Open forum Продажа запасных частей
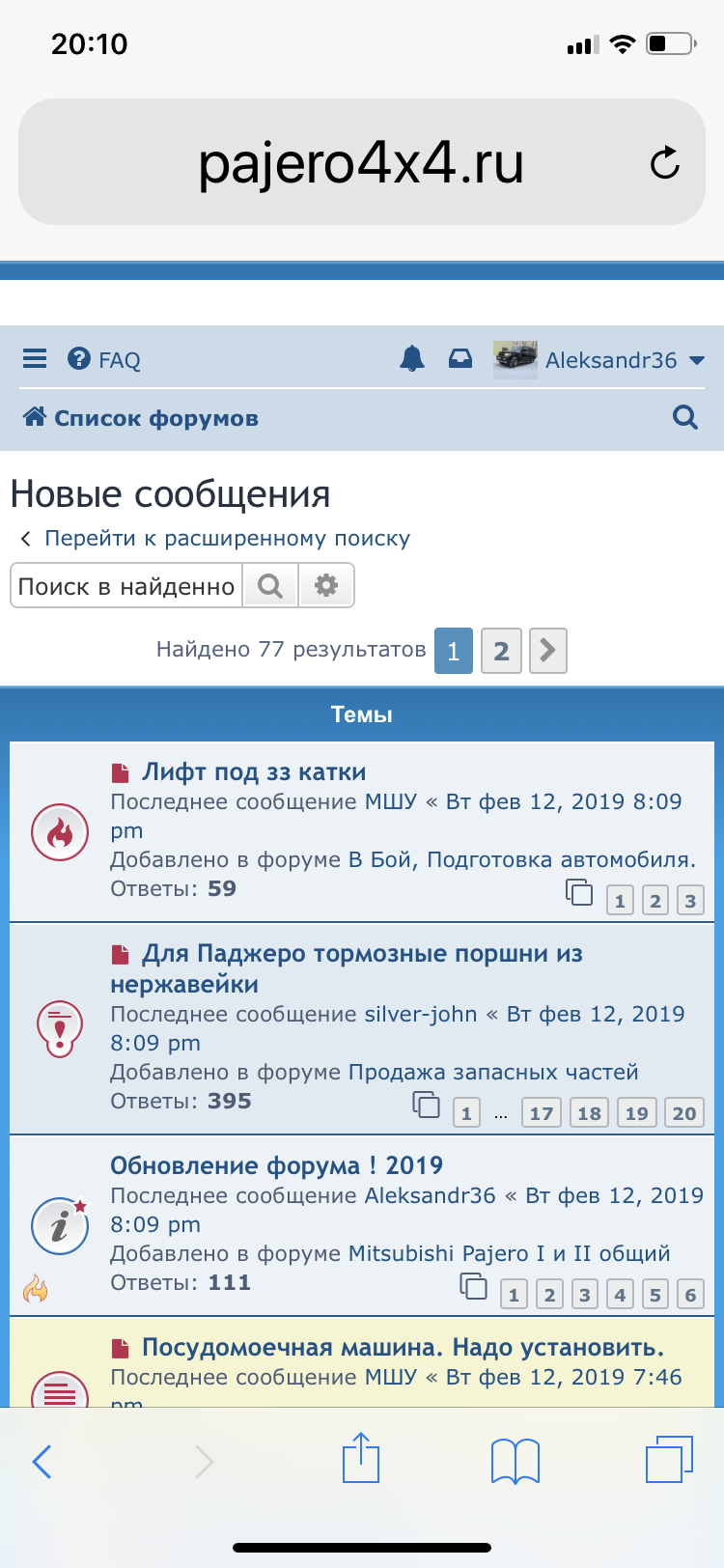Viewport: 724px width, 1568px height. [x=493, y=1072]
